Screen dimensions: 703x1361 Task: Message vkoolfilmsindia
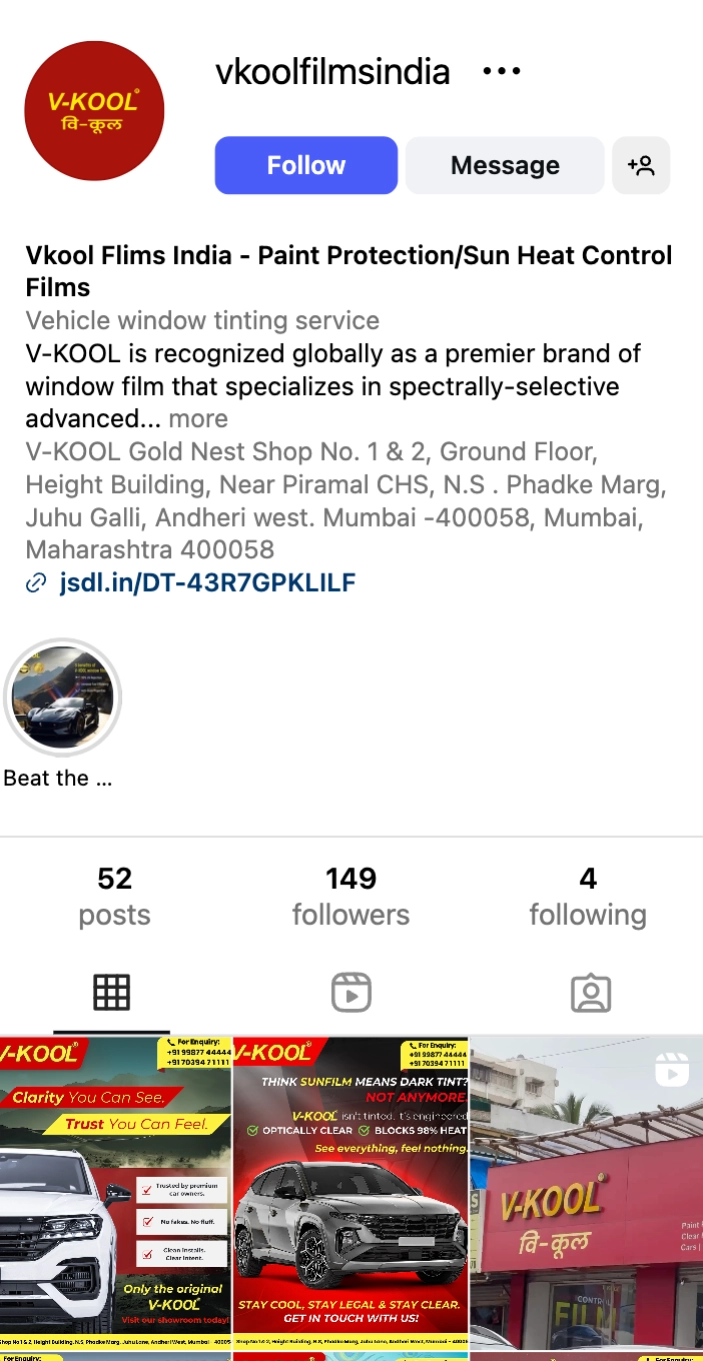505,165
